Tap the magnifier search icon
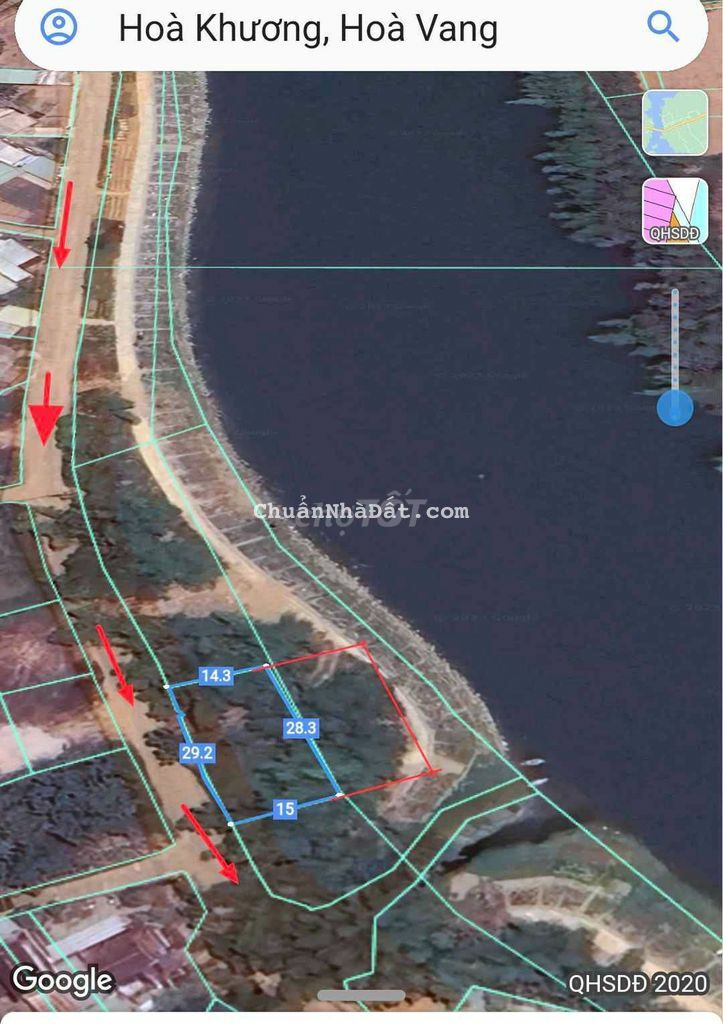 (663, 27)
